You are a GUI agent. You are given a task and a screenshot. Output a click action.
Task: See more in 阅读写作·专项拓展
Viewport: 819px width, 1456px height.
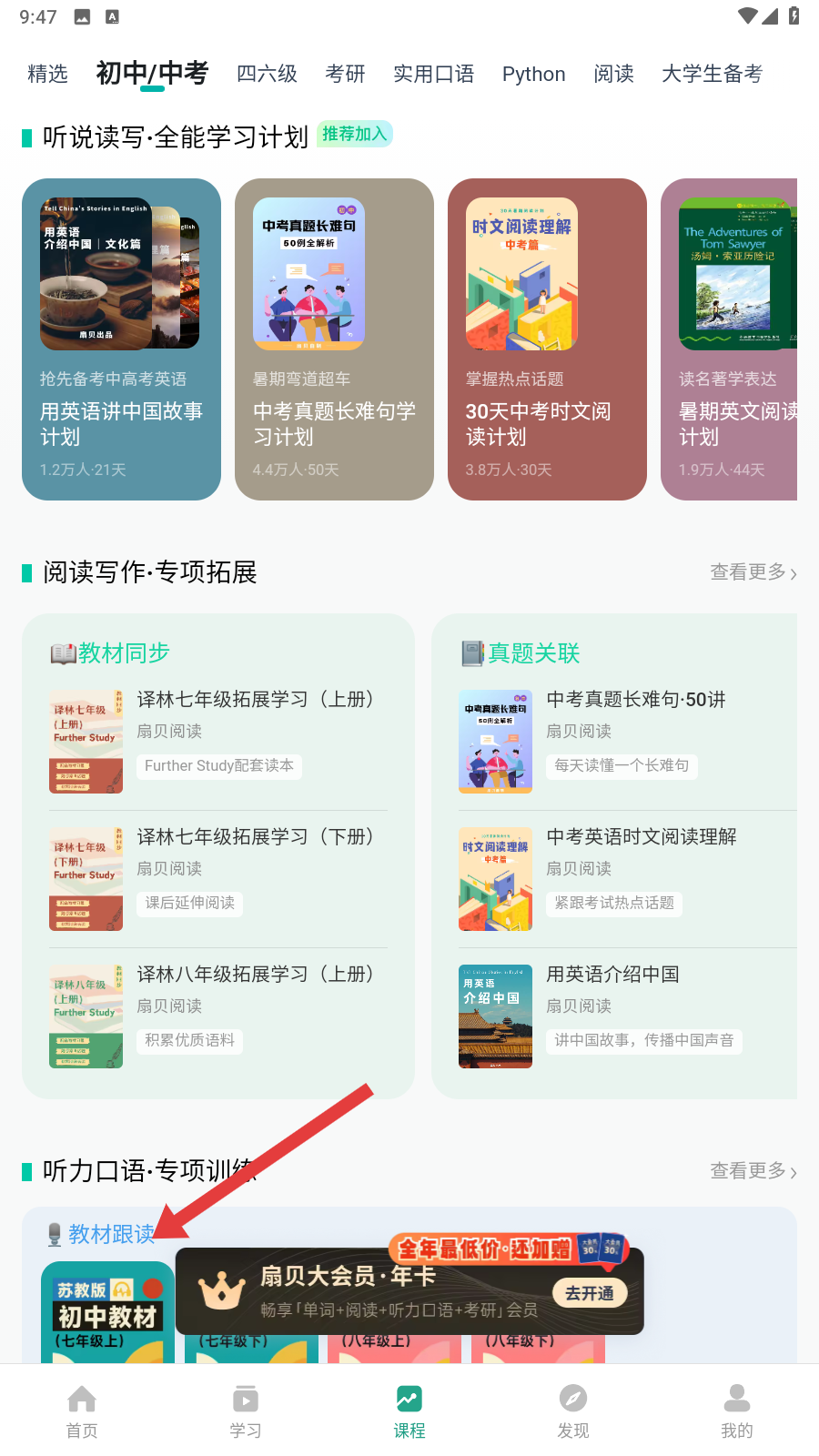[x=753, y=572]
